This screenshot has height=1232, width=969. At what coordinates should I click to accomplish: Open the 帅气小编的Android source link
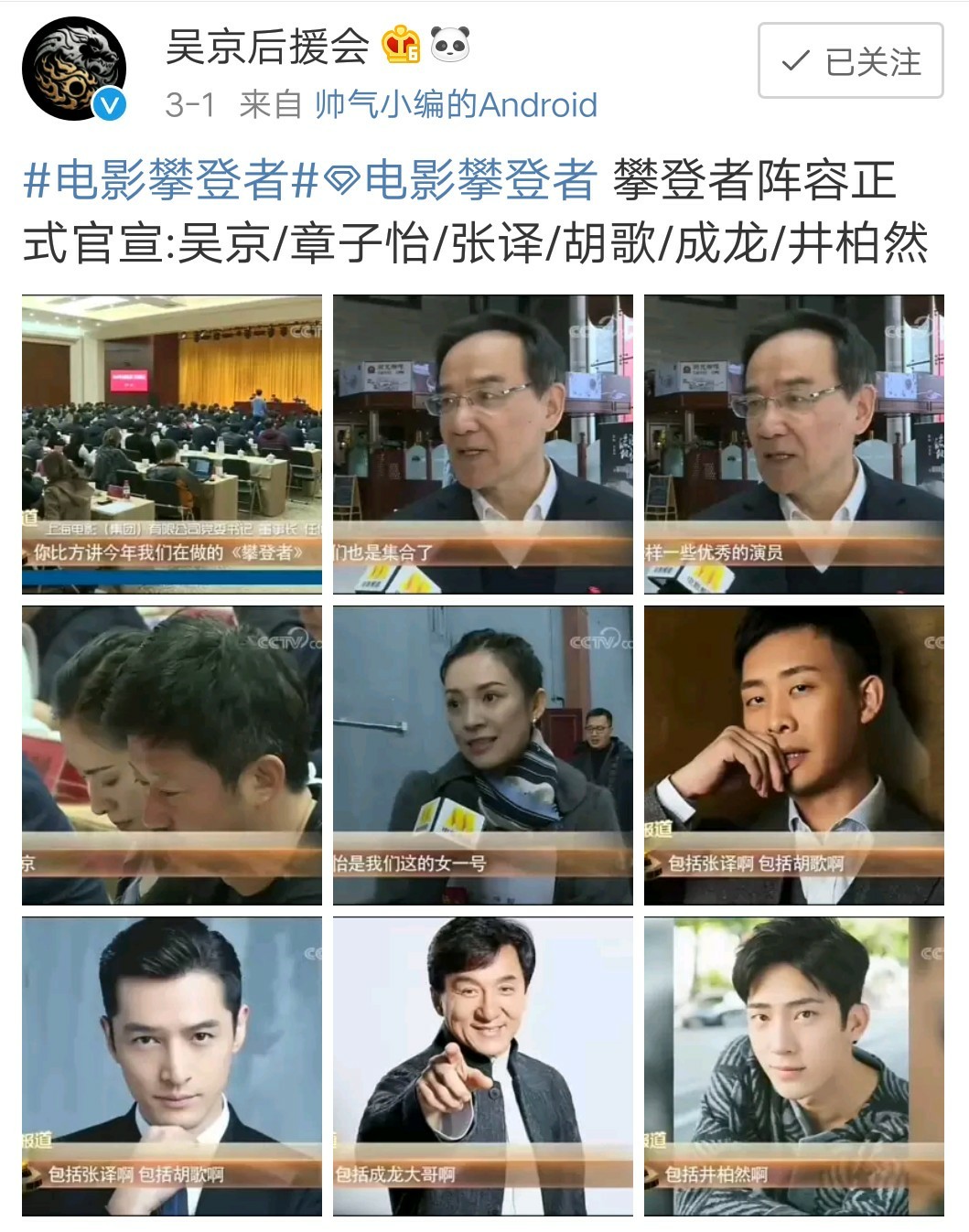[456, 105]
